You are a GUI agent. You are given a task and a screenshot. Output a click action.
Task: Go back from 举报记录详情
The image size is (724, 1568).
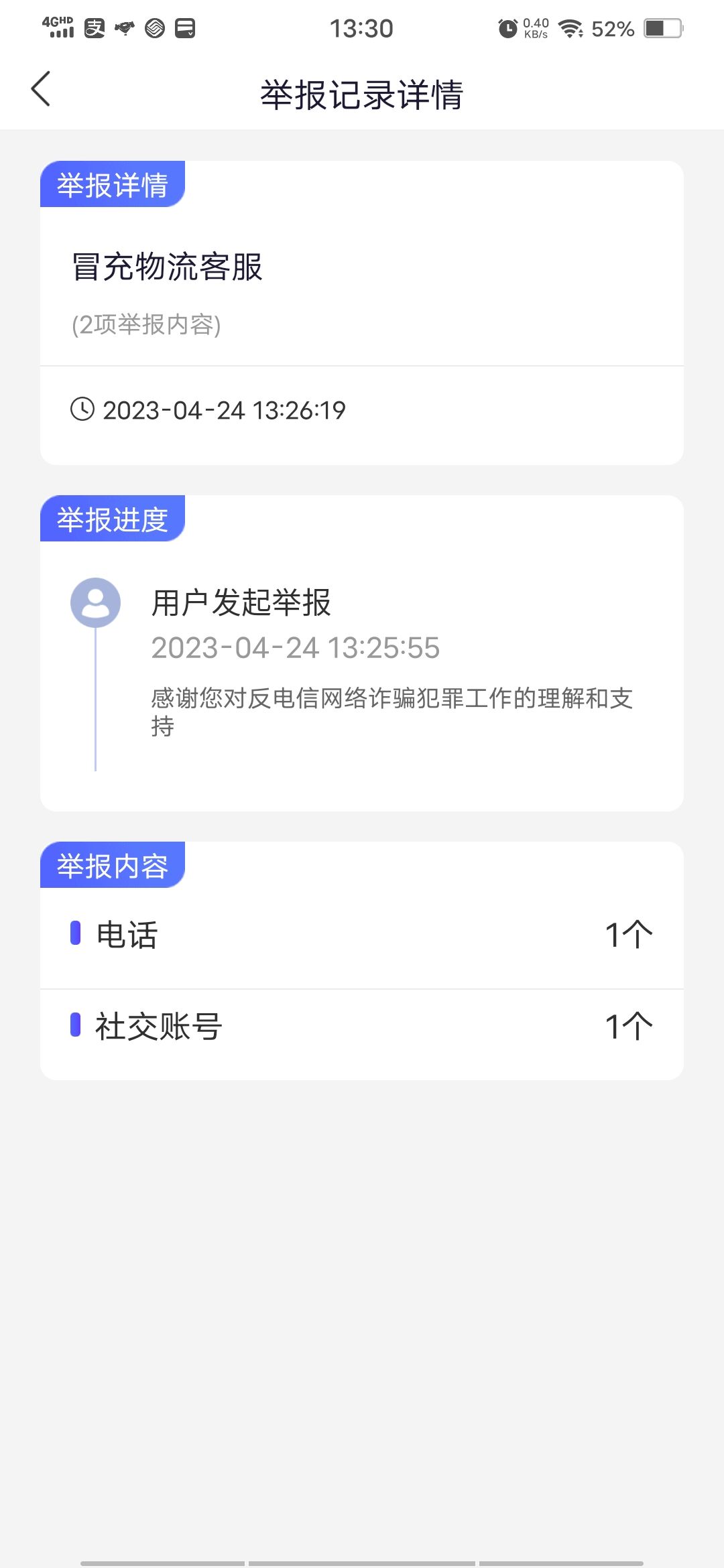tap(41, 89)
